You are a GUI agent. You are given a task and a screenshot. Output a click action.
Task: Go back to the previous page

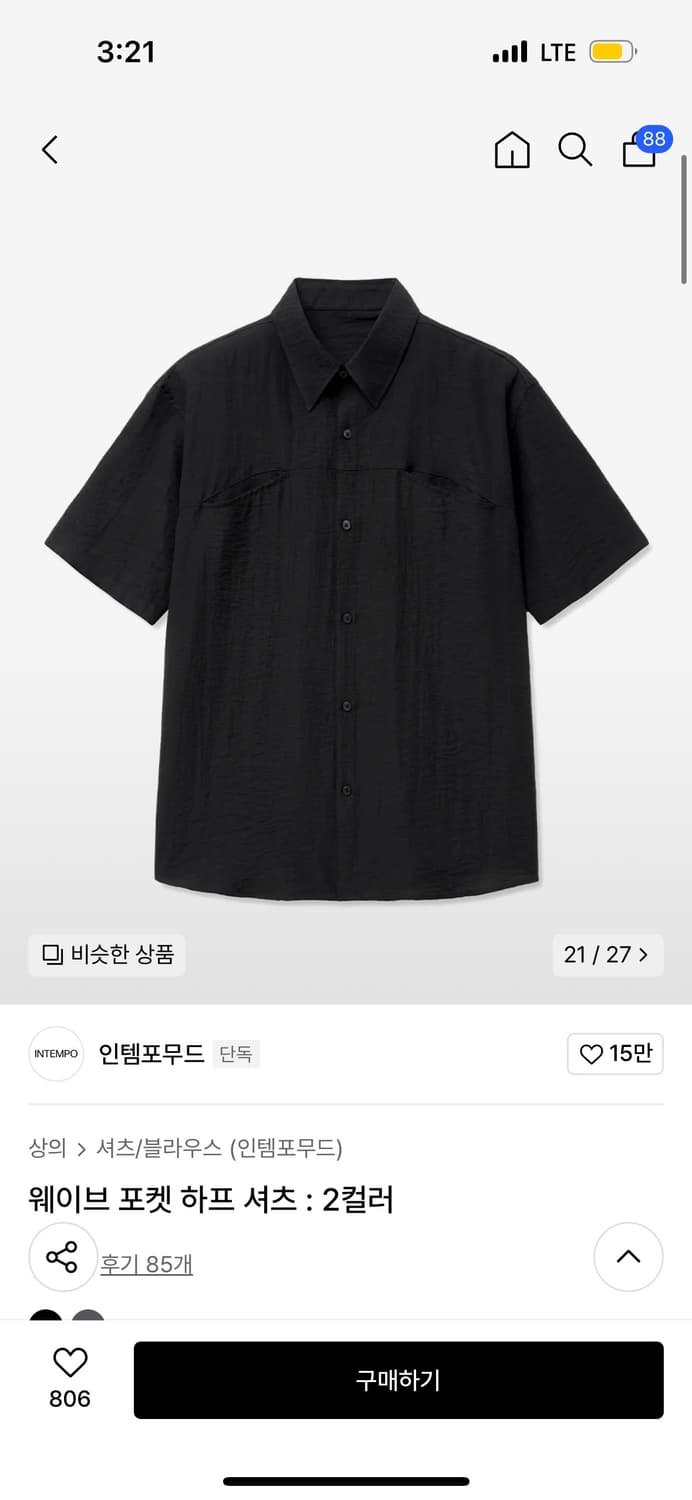click(50, 150)
